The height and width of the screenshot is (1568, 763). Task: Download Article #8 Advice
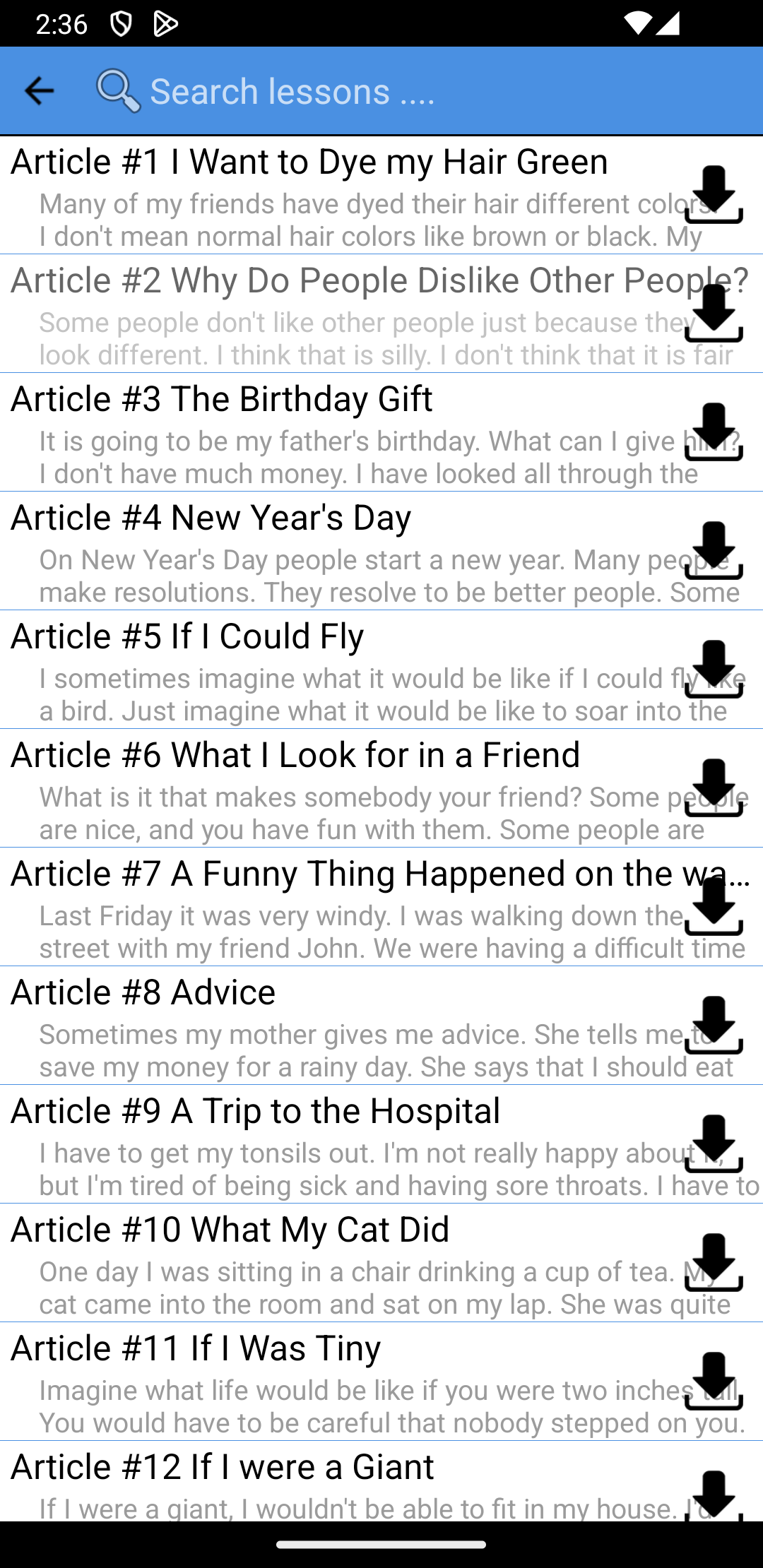714,1026
